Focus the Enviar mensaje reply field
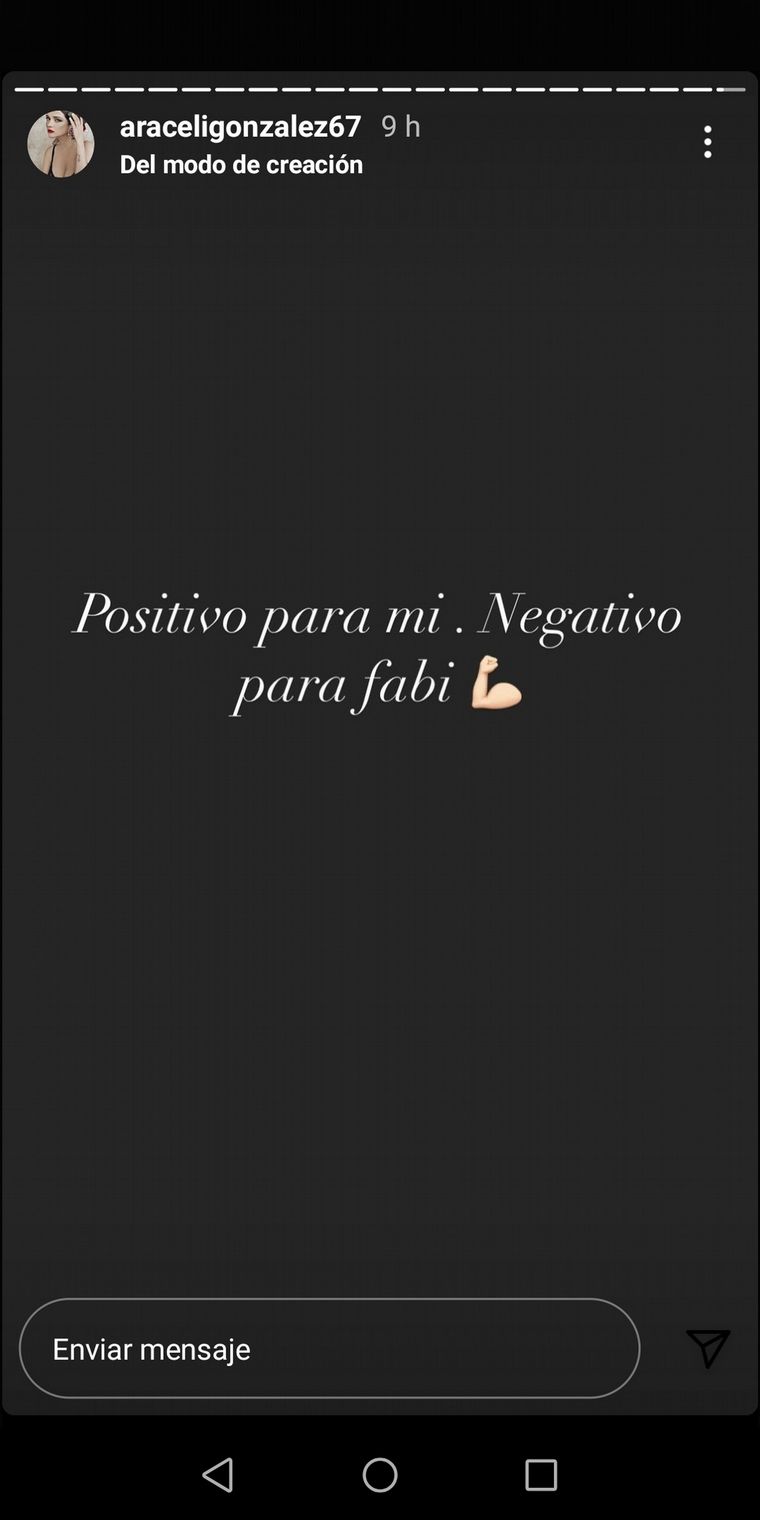 point(329,1348)
